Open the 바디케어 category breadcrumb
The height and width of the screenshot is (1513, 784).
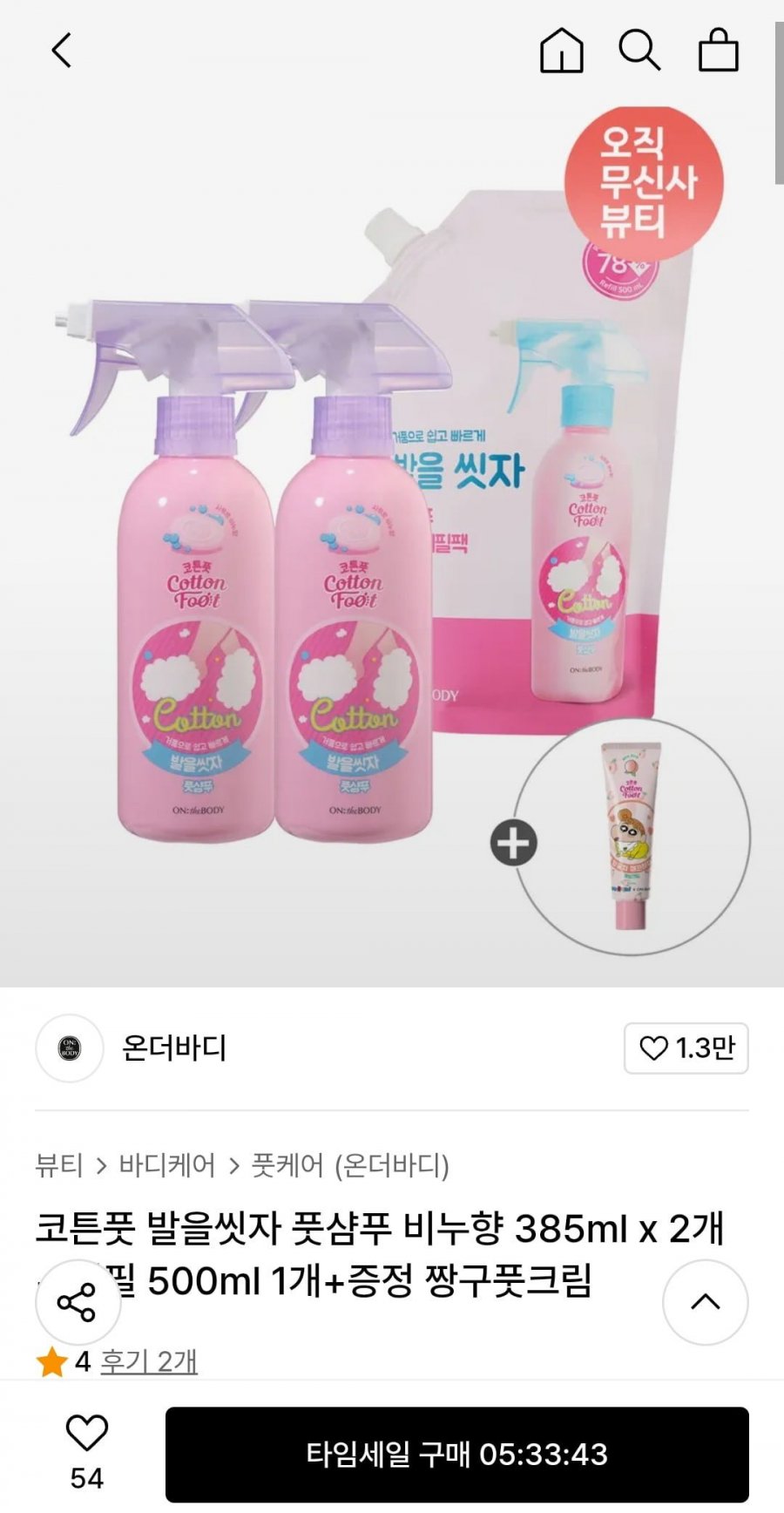click(166, 1165)
